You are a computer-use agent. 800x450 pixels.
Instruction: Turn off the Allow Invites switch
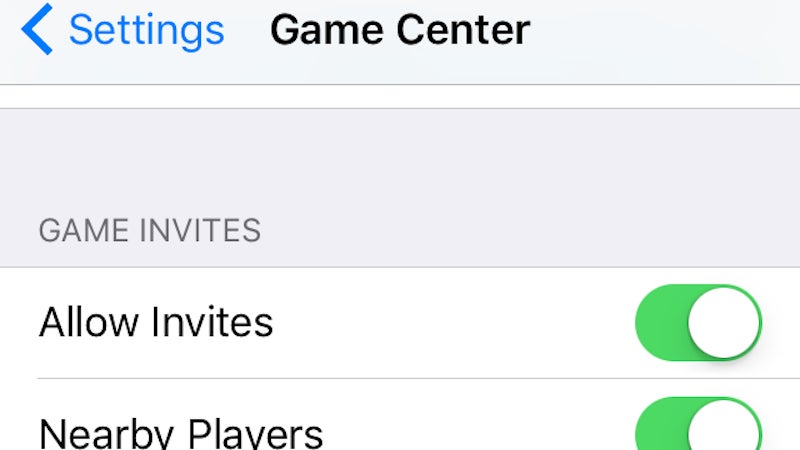698,323
